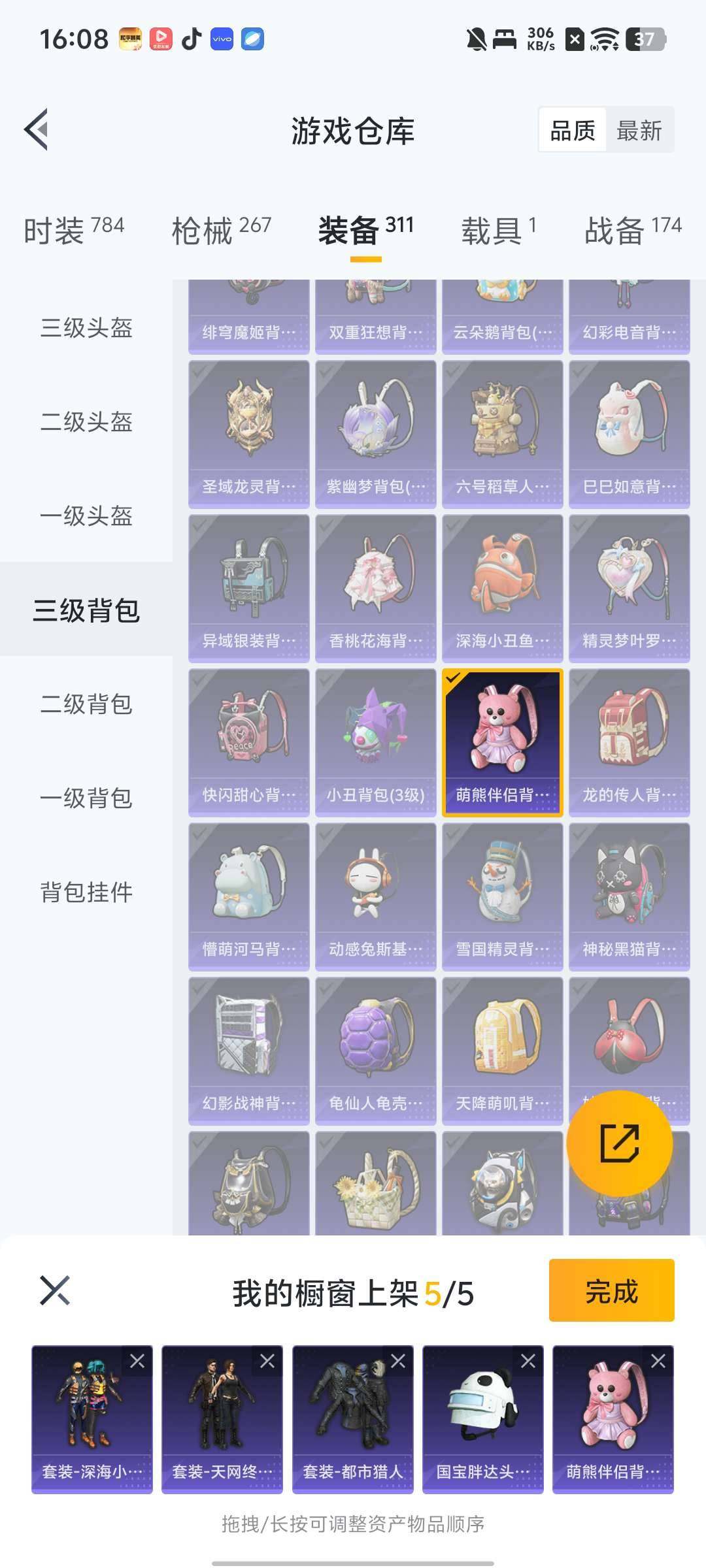The width and height of the screenshot is (706, 1568).
Task: Tap the back arrow to exit warehouse
Action: pos(37,129)
